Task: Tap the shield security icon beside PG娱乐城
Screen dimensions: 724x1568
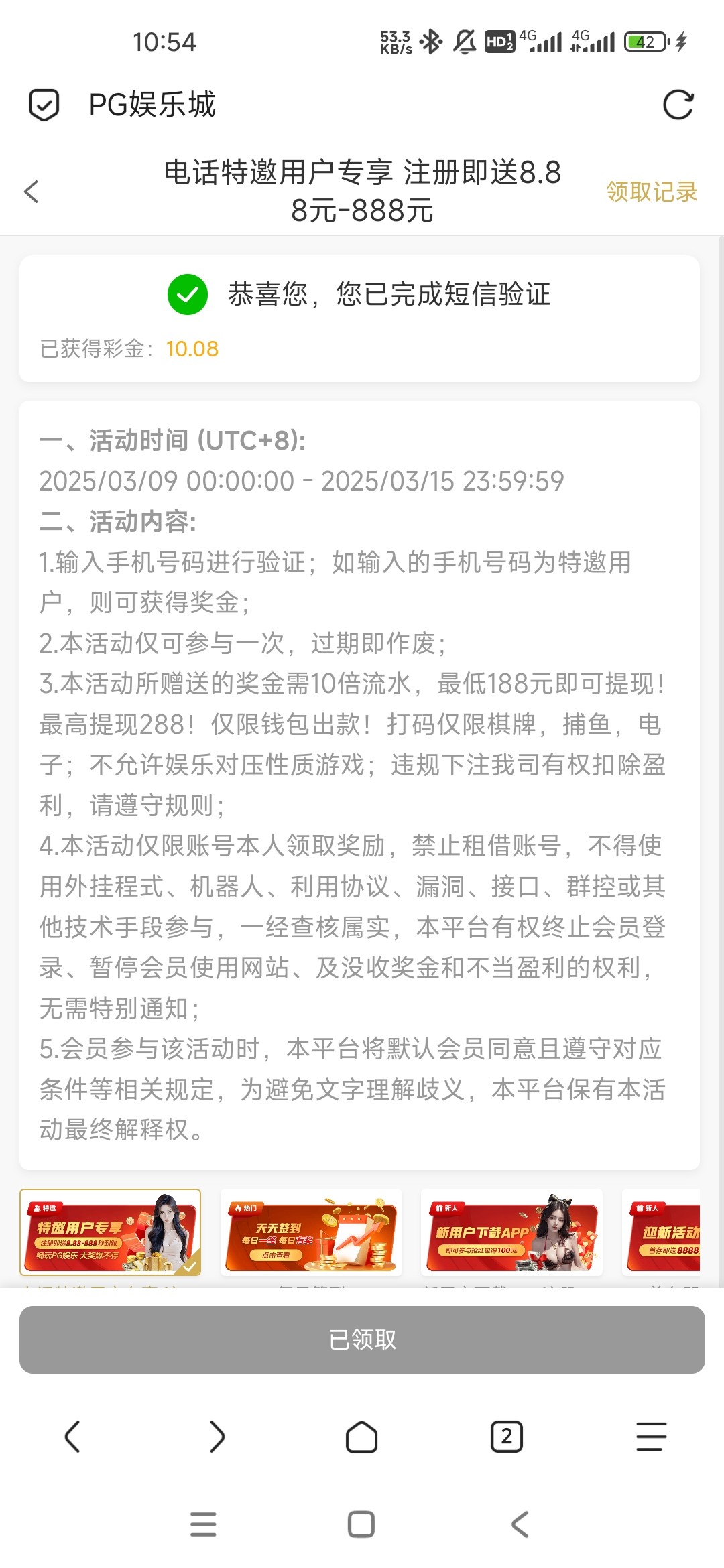Action: (44, 105)
